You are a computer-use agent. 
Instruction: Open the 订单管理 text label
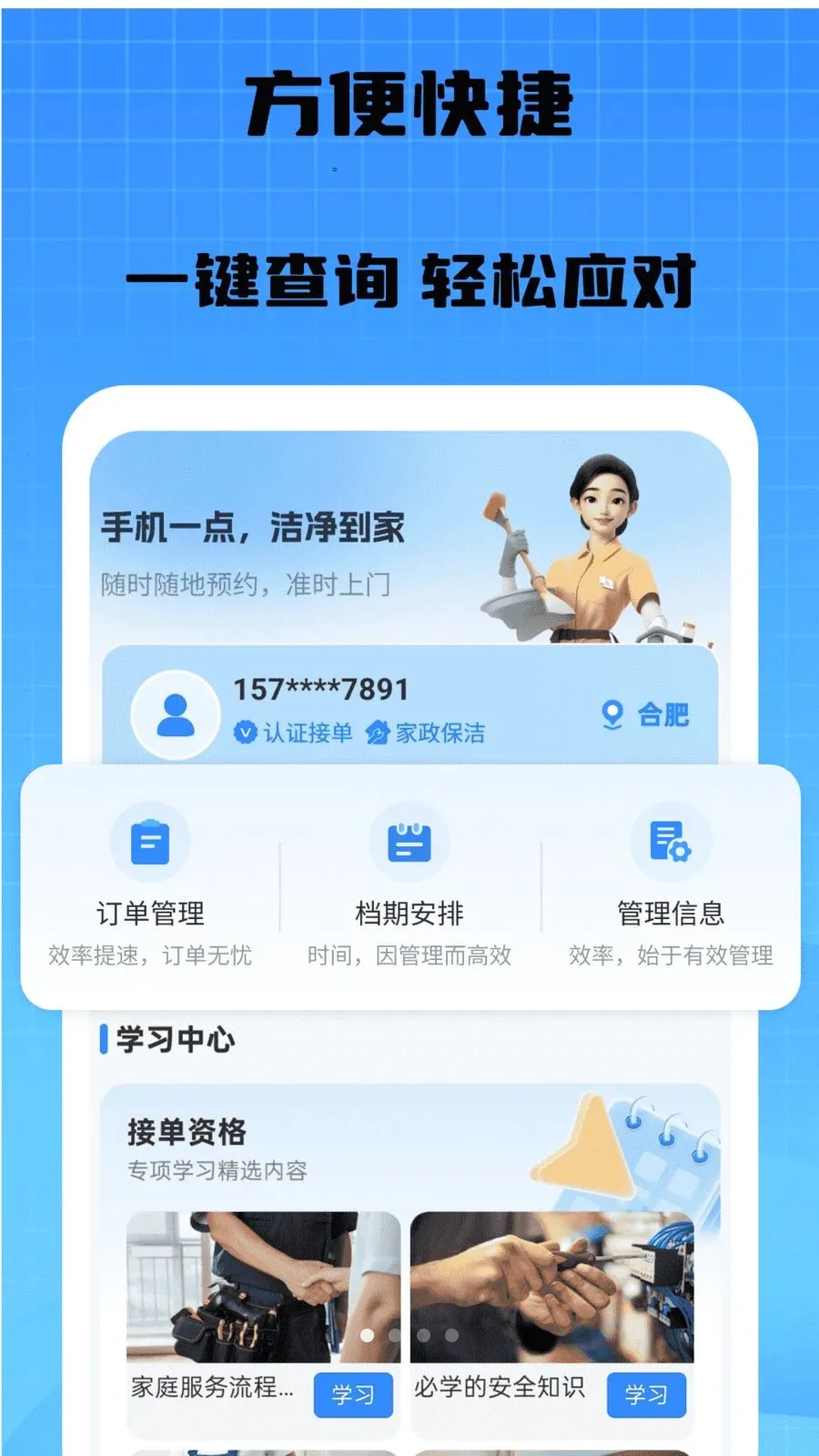click(x=151, y=913)
